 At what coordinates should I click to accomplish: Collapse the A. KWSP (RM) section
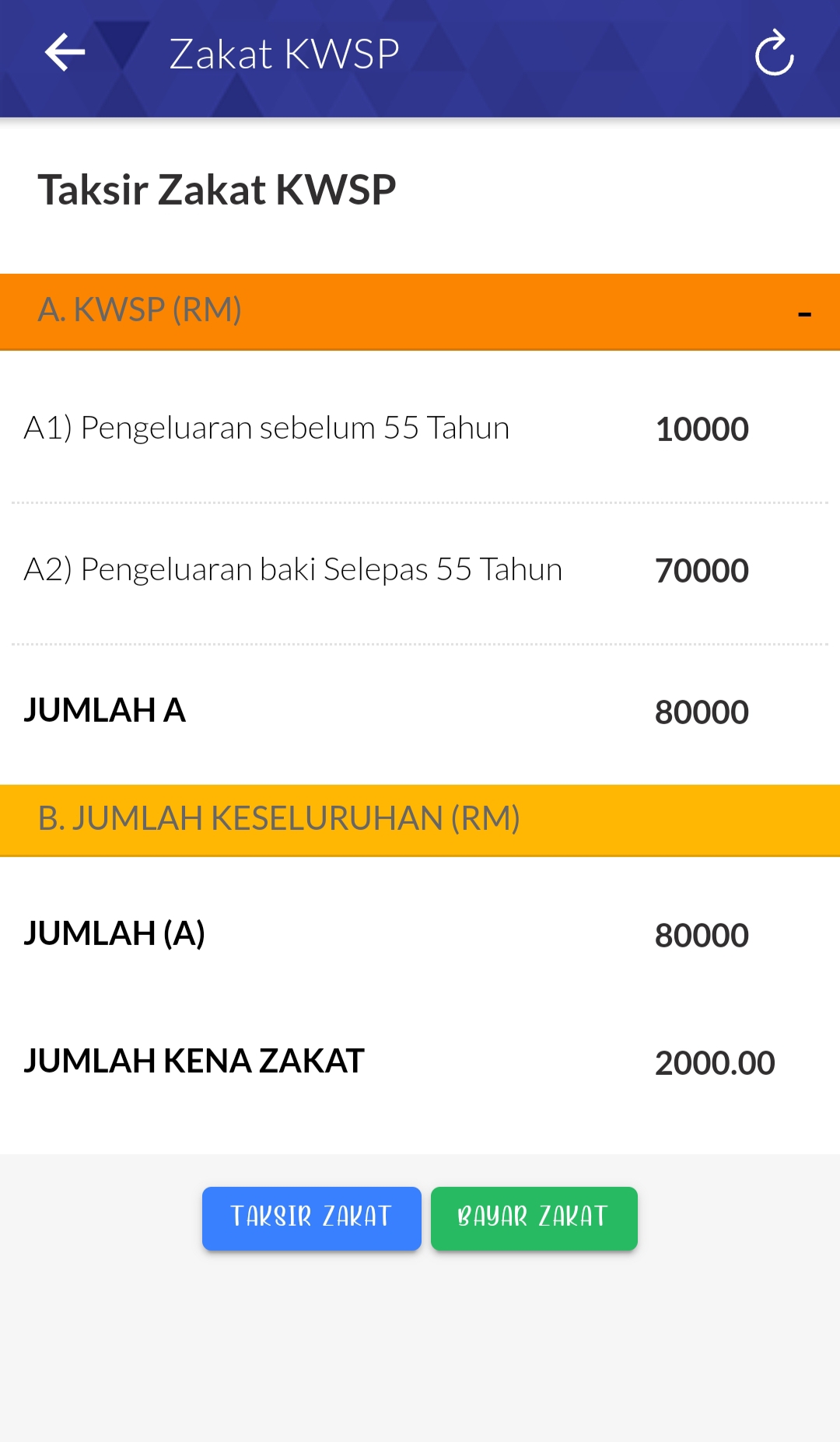(804, 313)
